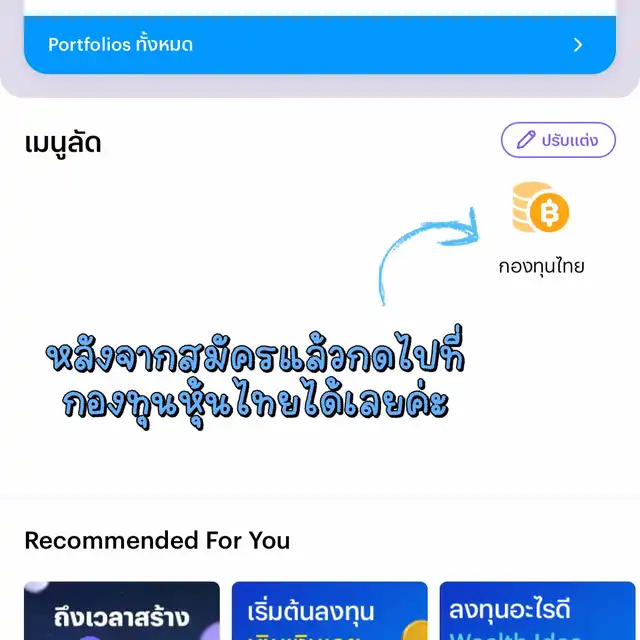This screenshot has height=640, width=640.
Task: Tap the ปรับแต่ง customize button
Action: (x=558, y=140)
